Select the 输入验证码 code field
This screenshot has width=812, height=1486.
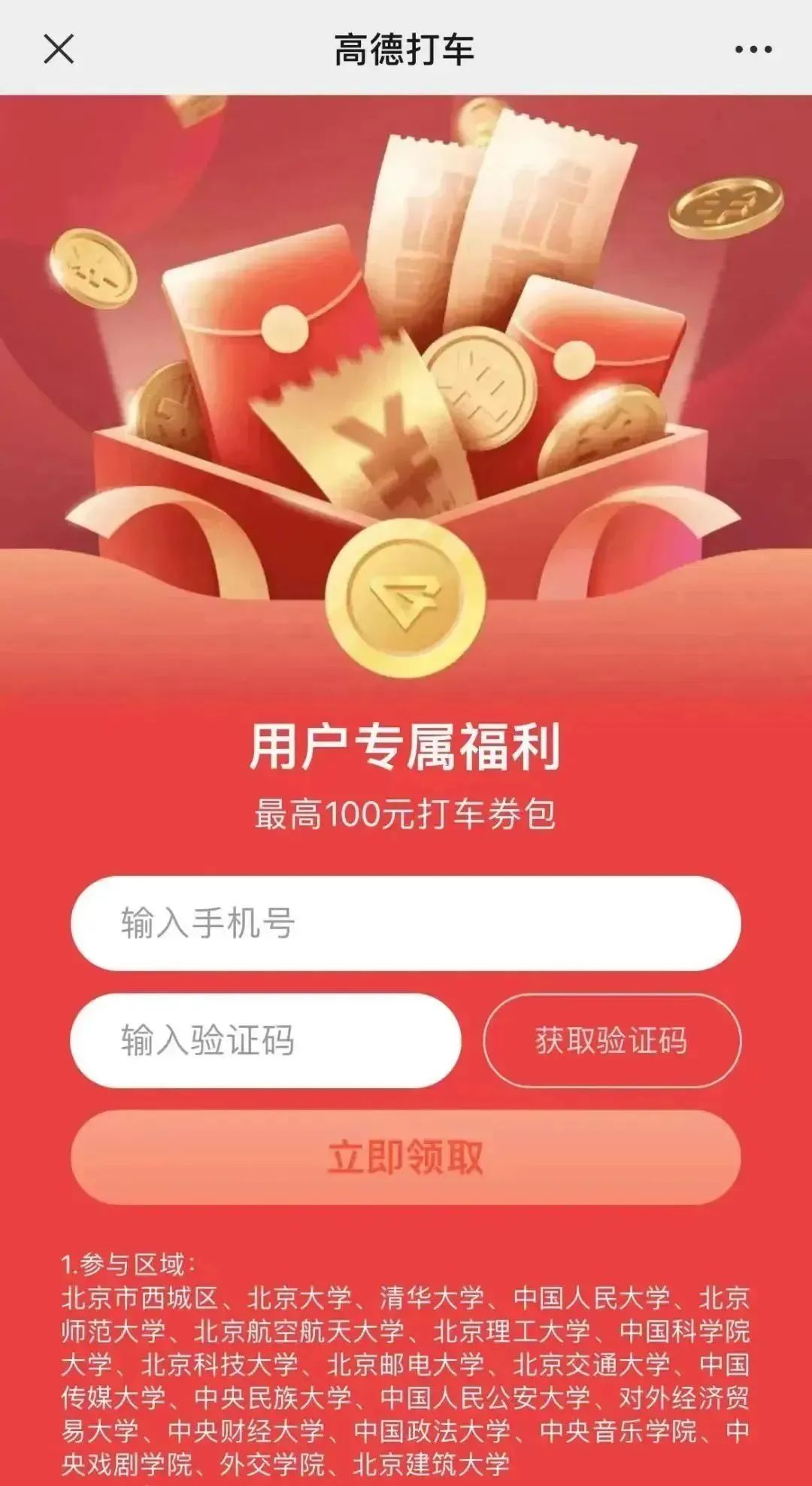click(x=265, y=1040)
